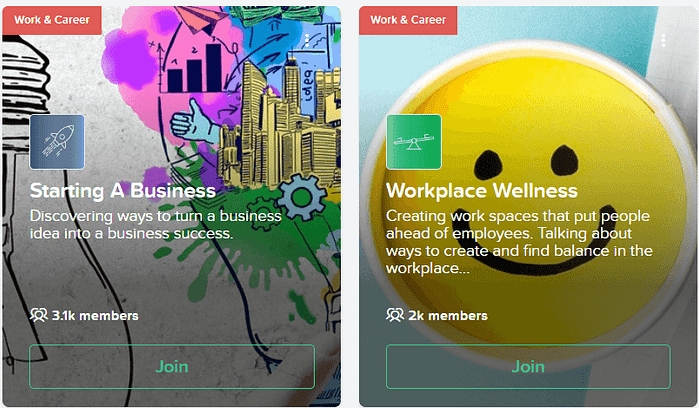The image size is (699, 408).
Task: Open the Workplace Wellness card
Action: click(x=482, y=190)
